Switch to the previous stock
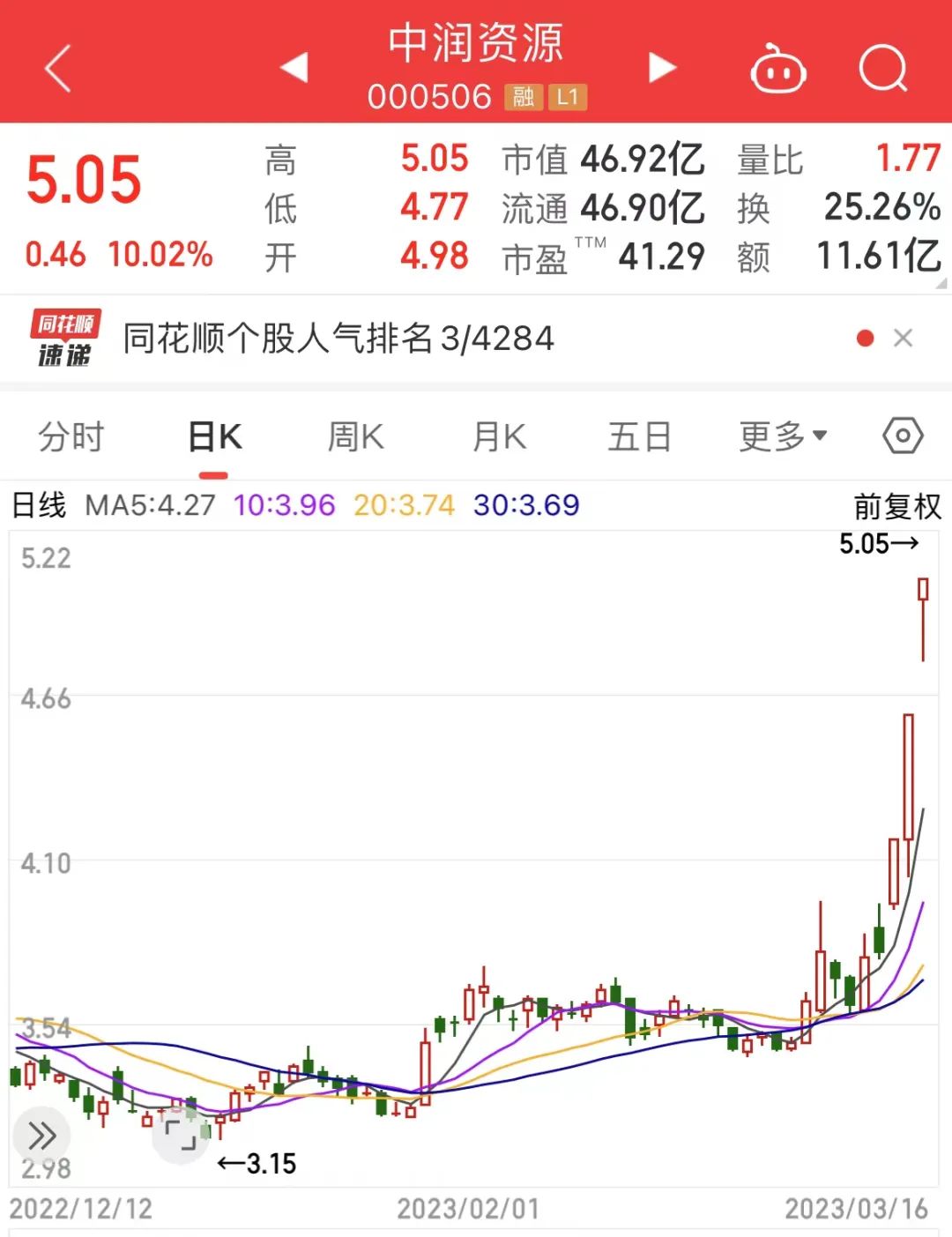Viewport: 952px width, 1237px height. tap(294, 68)
